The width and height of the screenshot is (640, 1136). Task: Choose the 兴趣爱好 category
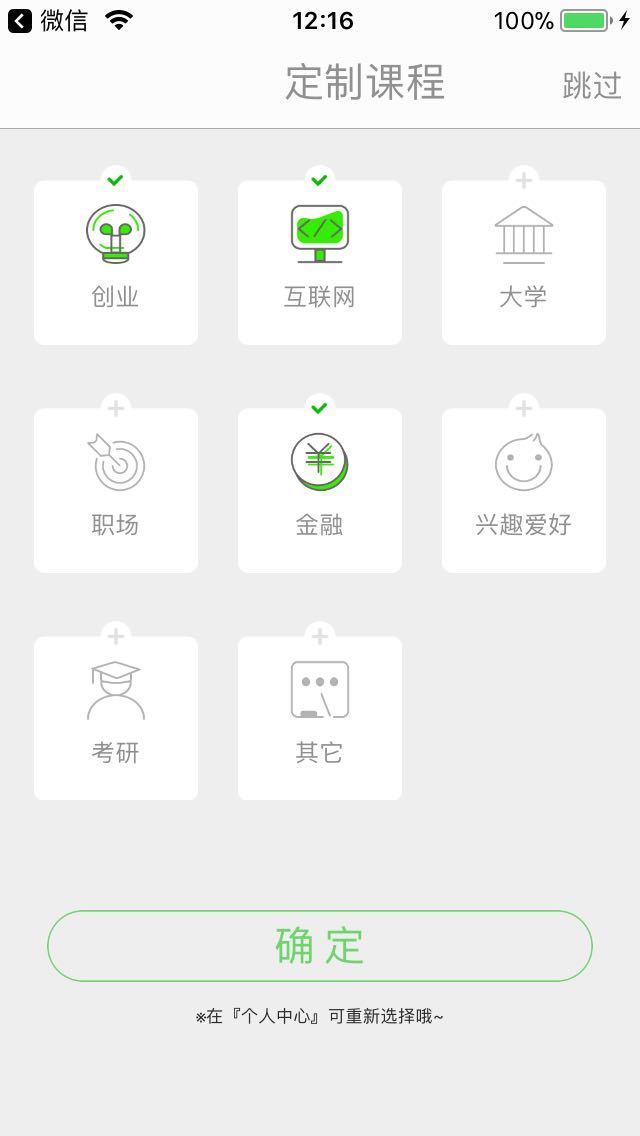coord(524,490)
